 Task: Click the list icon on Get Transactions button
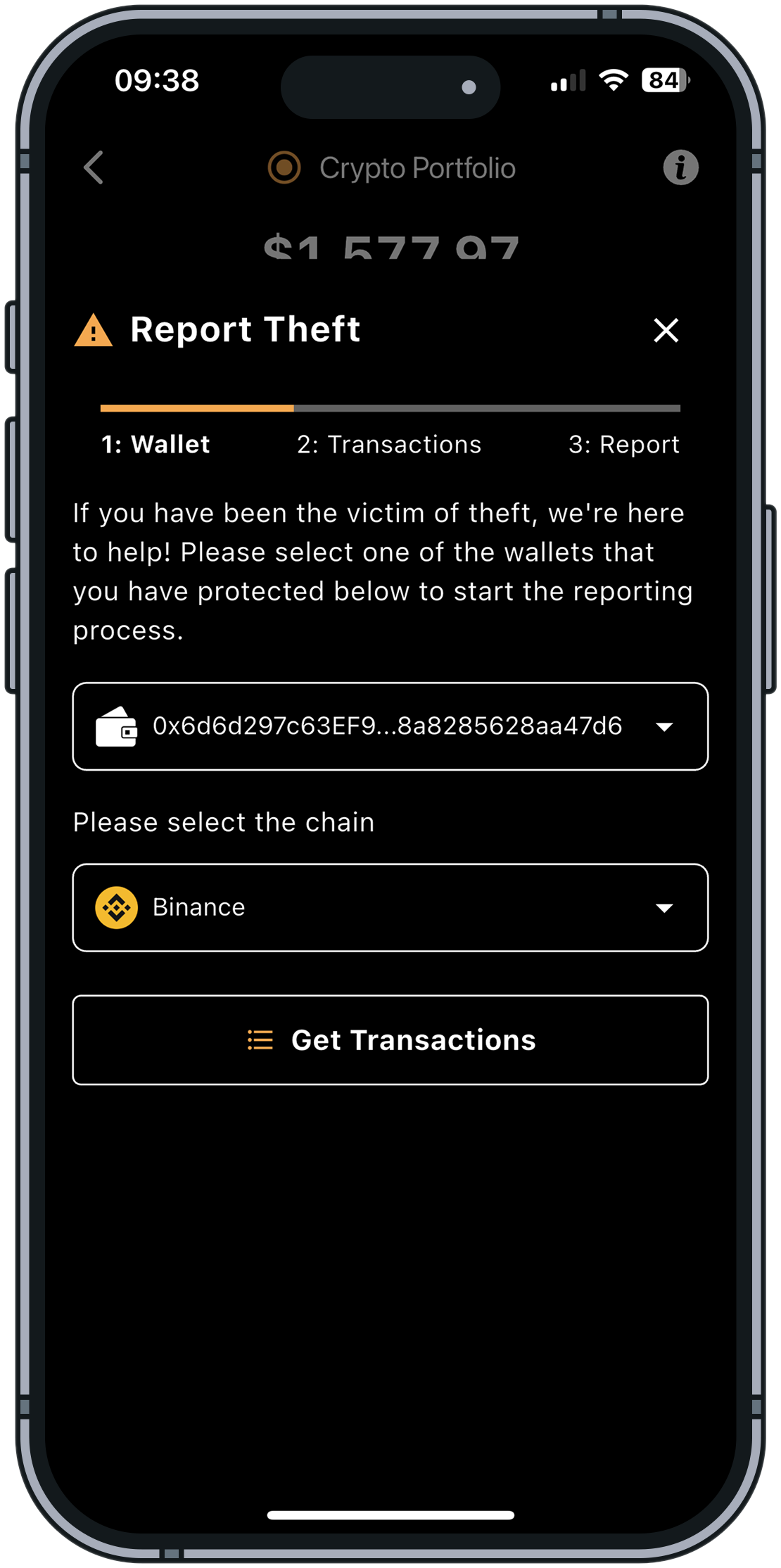point(259,1040)
